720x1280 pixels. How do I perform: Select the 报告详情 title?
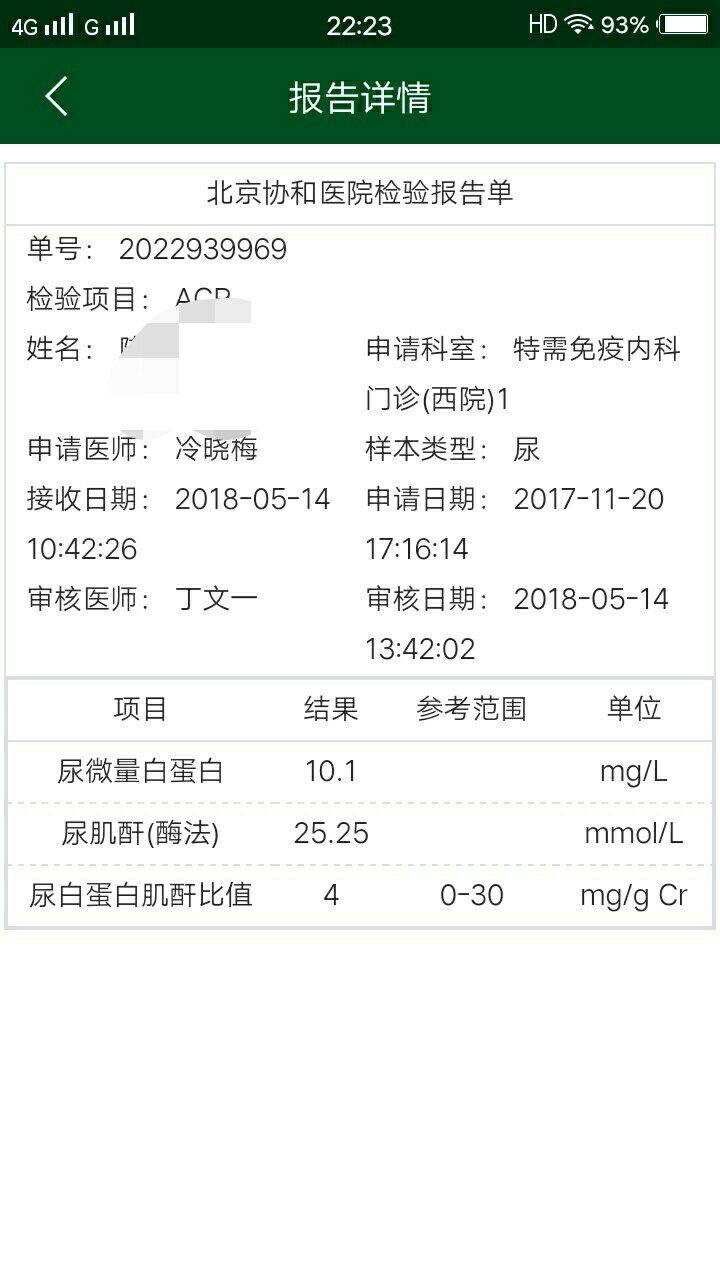(x=360, y=99)
